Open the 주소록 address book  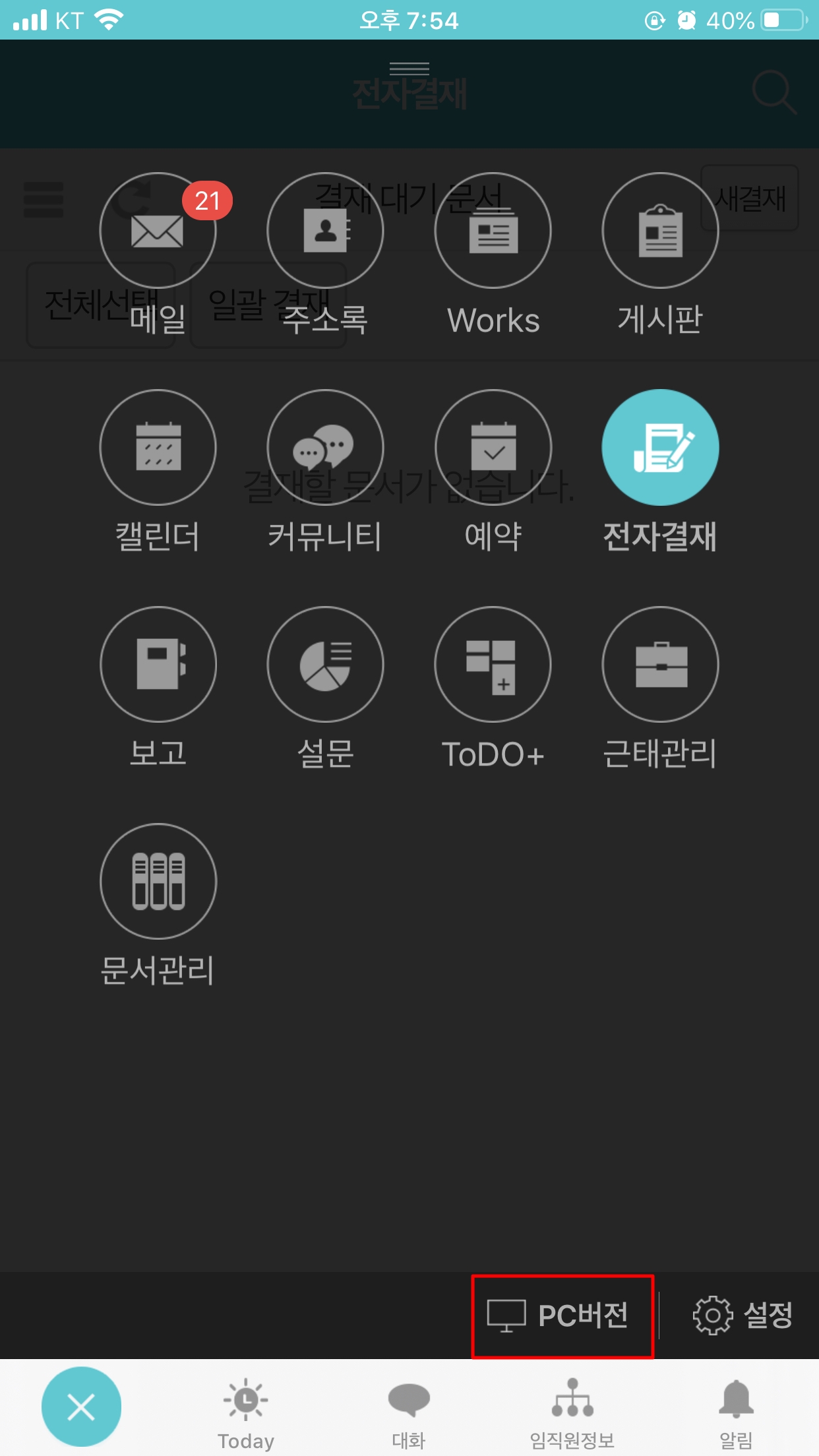[x=325, y=231]
